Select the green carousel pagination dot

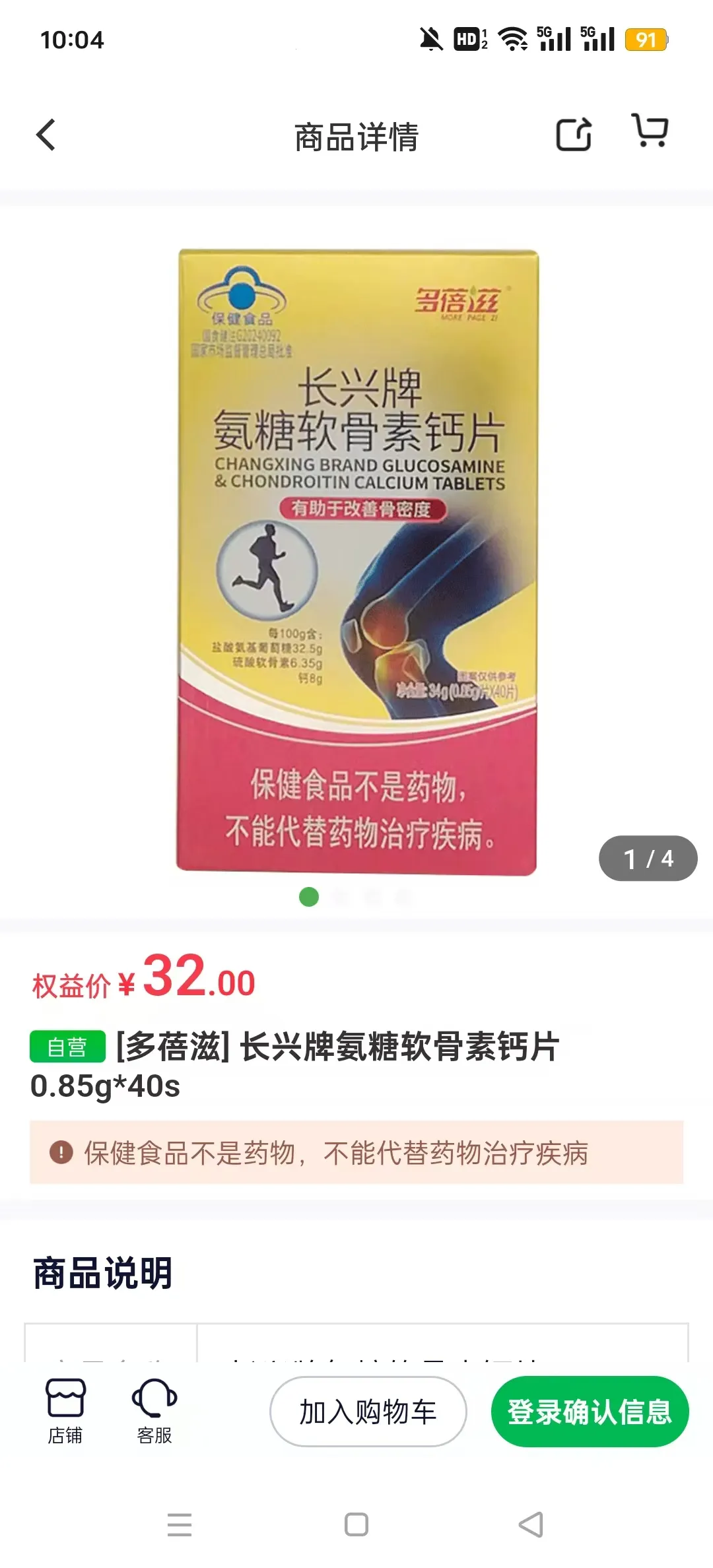coord(308,898)
